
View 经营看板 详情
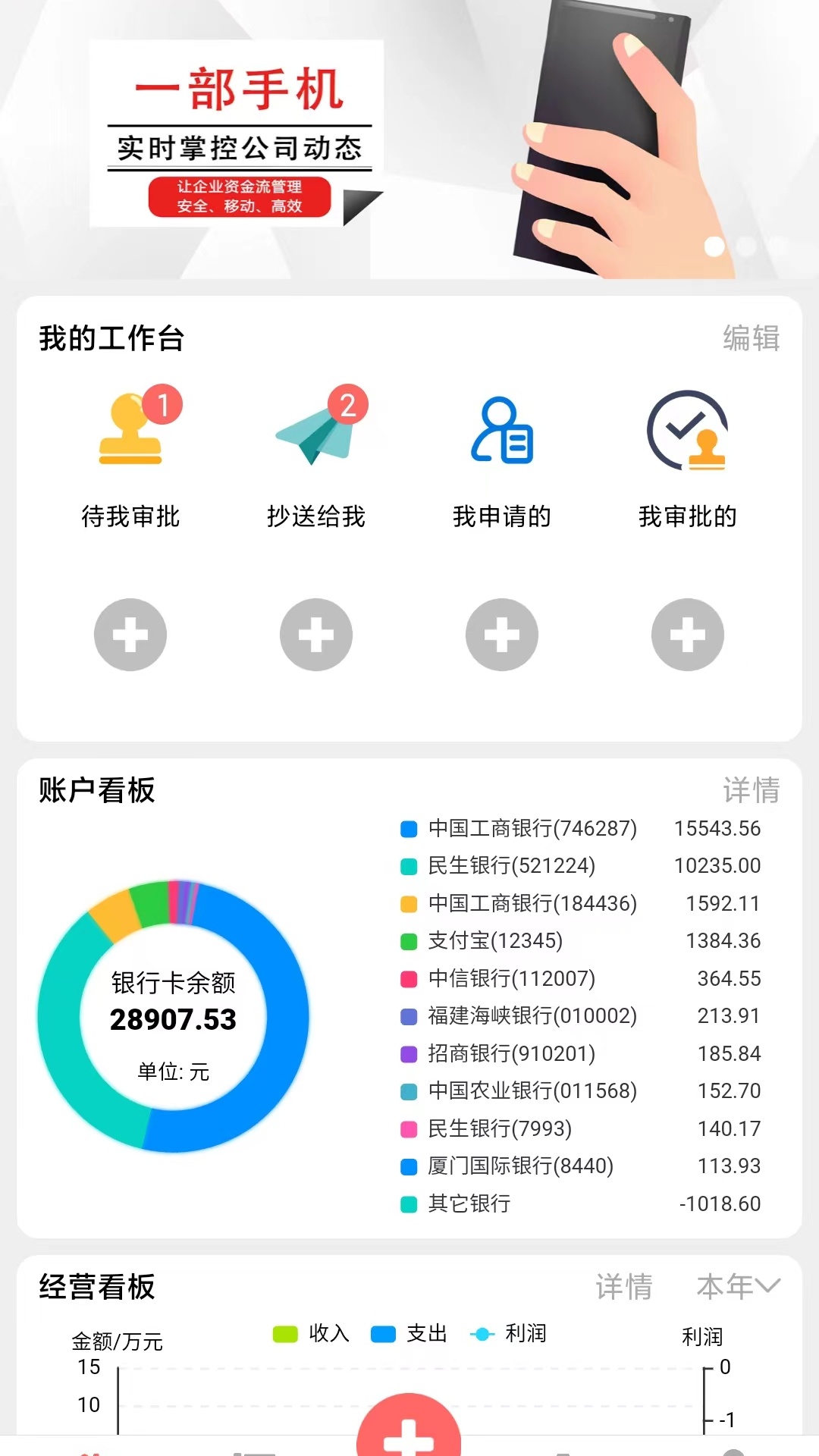point(623,1287)
